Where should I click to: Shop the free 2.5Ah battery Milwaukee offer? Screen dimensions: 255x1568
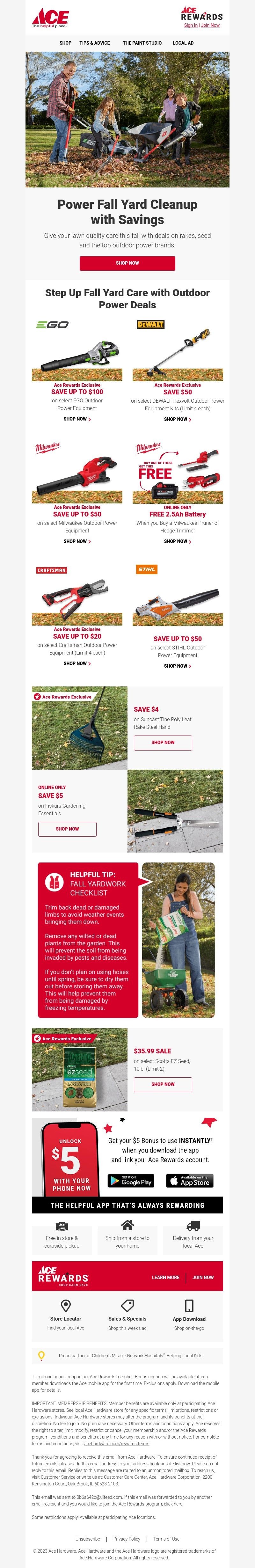177,541
